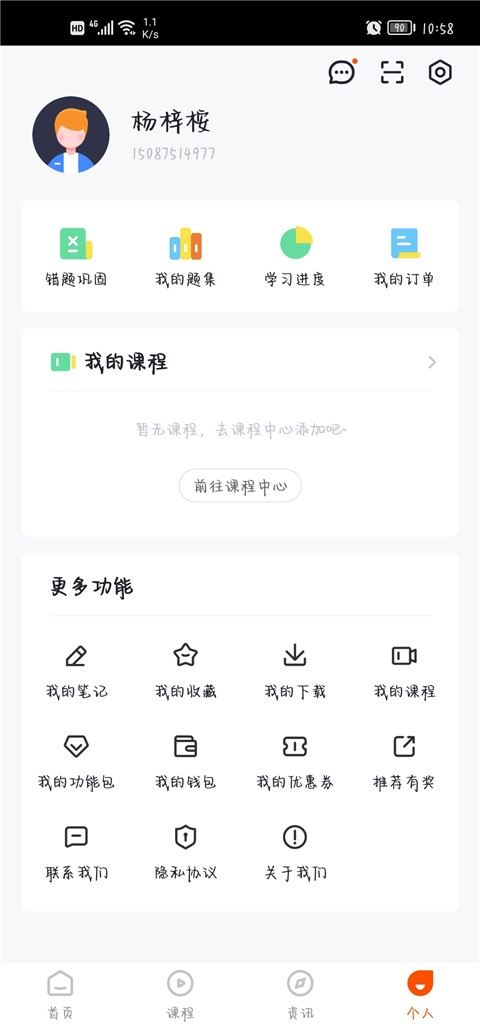Viewport: 480px width, 1026px height.
Task: Switch to the 课程 tab
Action: click(180, 995)
